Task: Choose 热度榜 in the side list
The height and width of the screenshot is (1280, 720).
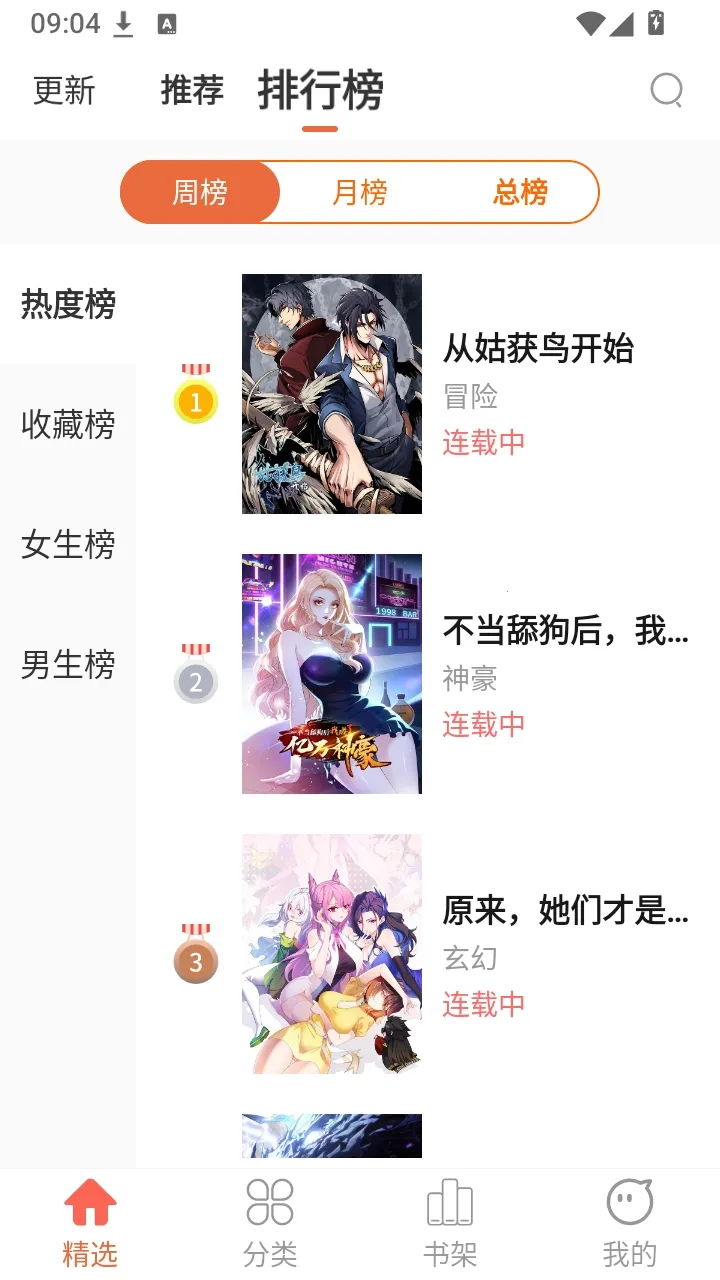Action: [x=68, y=304]
